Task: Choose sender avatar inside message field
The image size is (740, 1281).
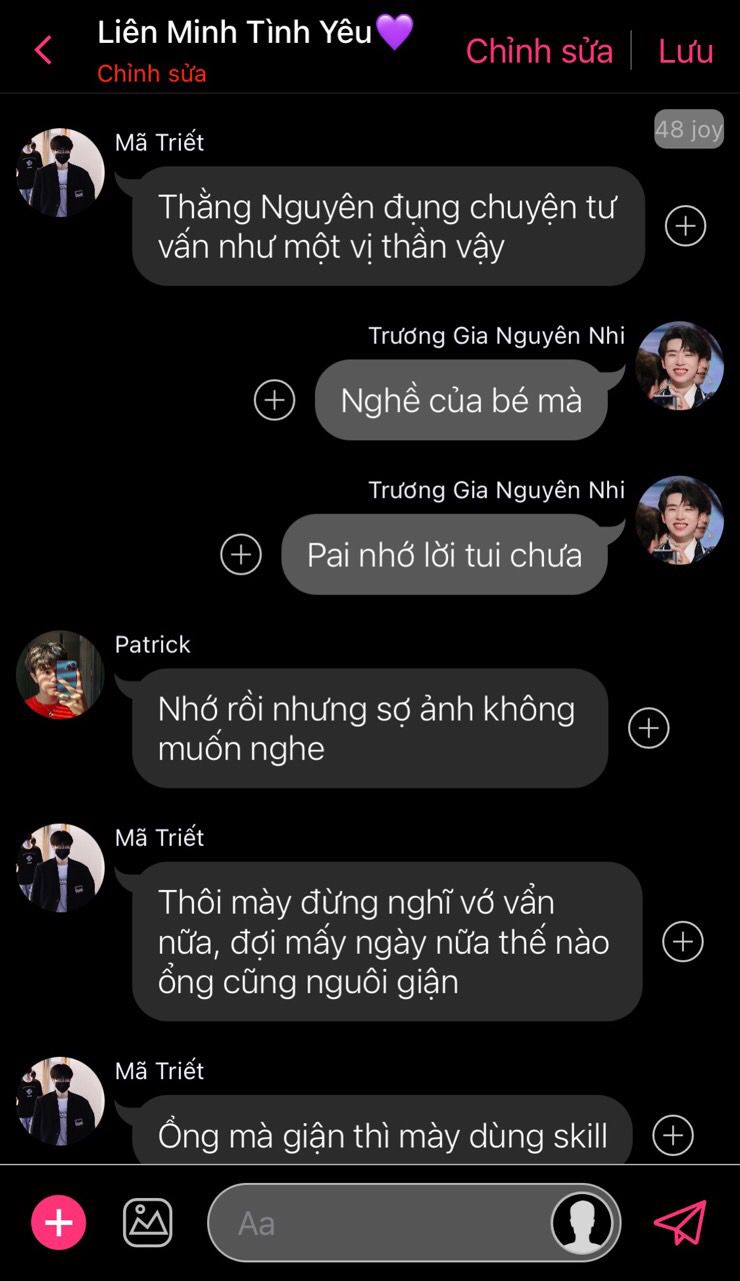Action: [583, 1223]
